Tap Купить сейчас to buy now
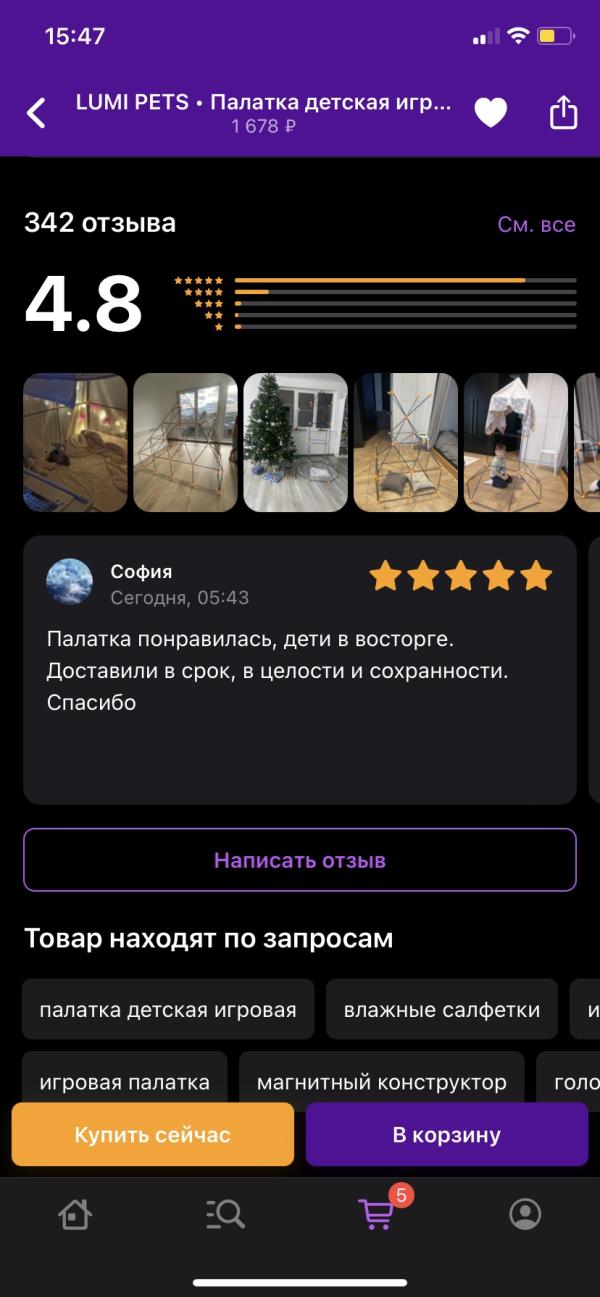Viewport: 600px width, 1297px height. click(x=153, y=1135)
